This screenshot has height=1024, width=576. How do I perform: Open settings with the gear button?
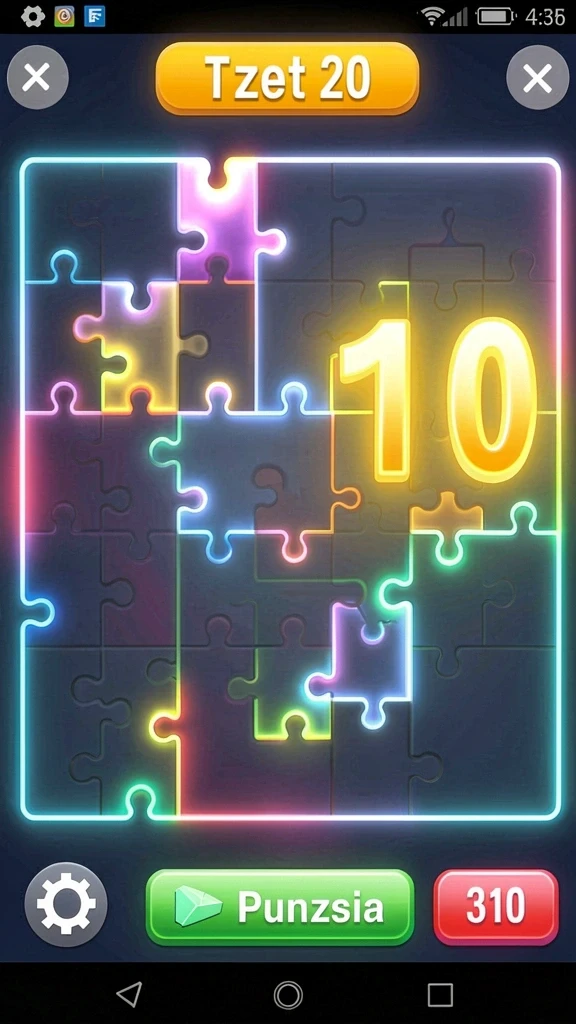(x=66, y=904)
